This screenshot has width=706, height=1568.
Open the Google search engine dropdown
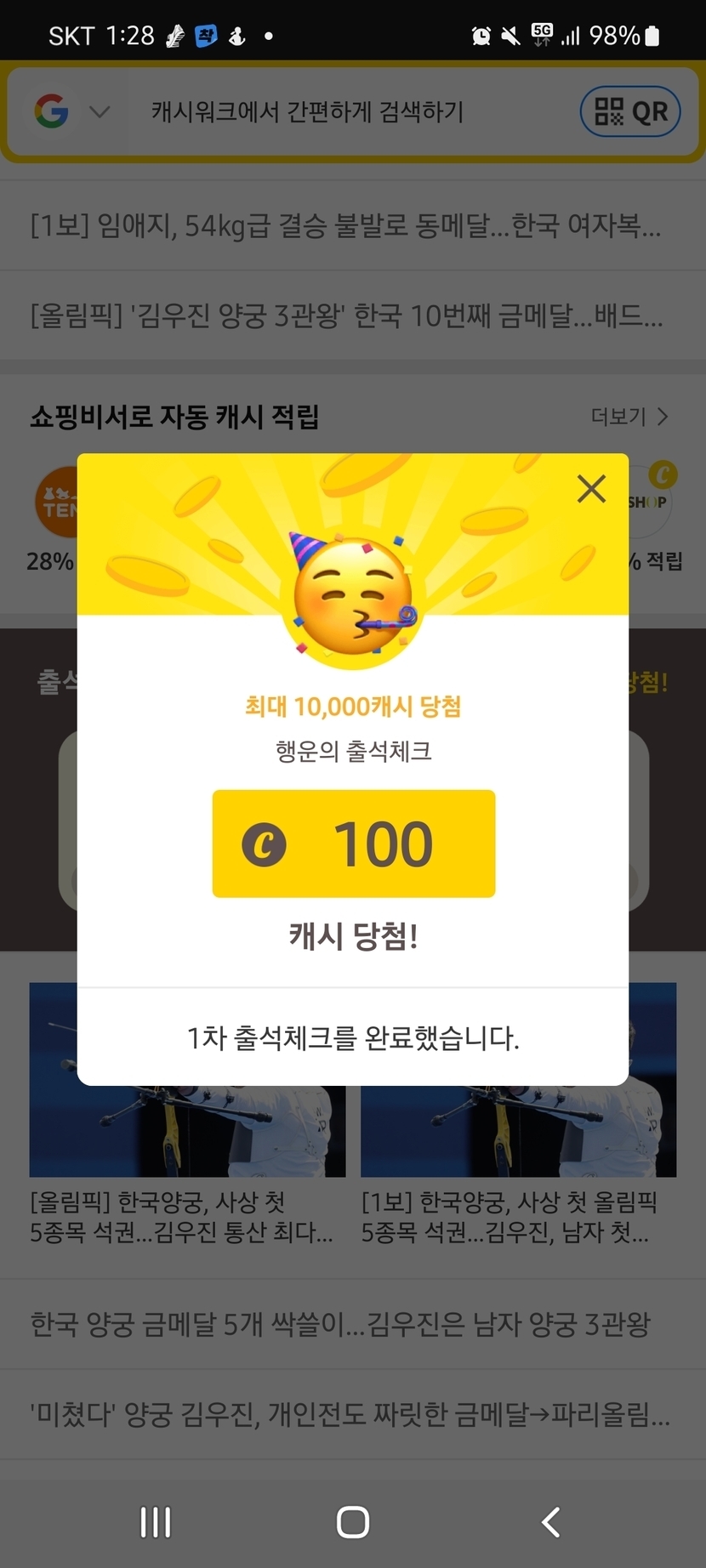(x=72, y=111)
